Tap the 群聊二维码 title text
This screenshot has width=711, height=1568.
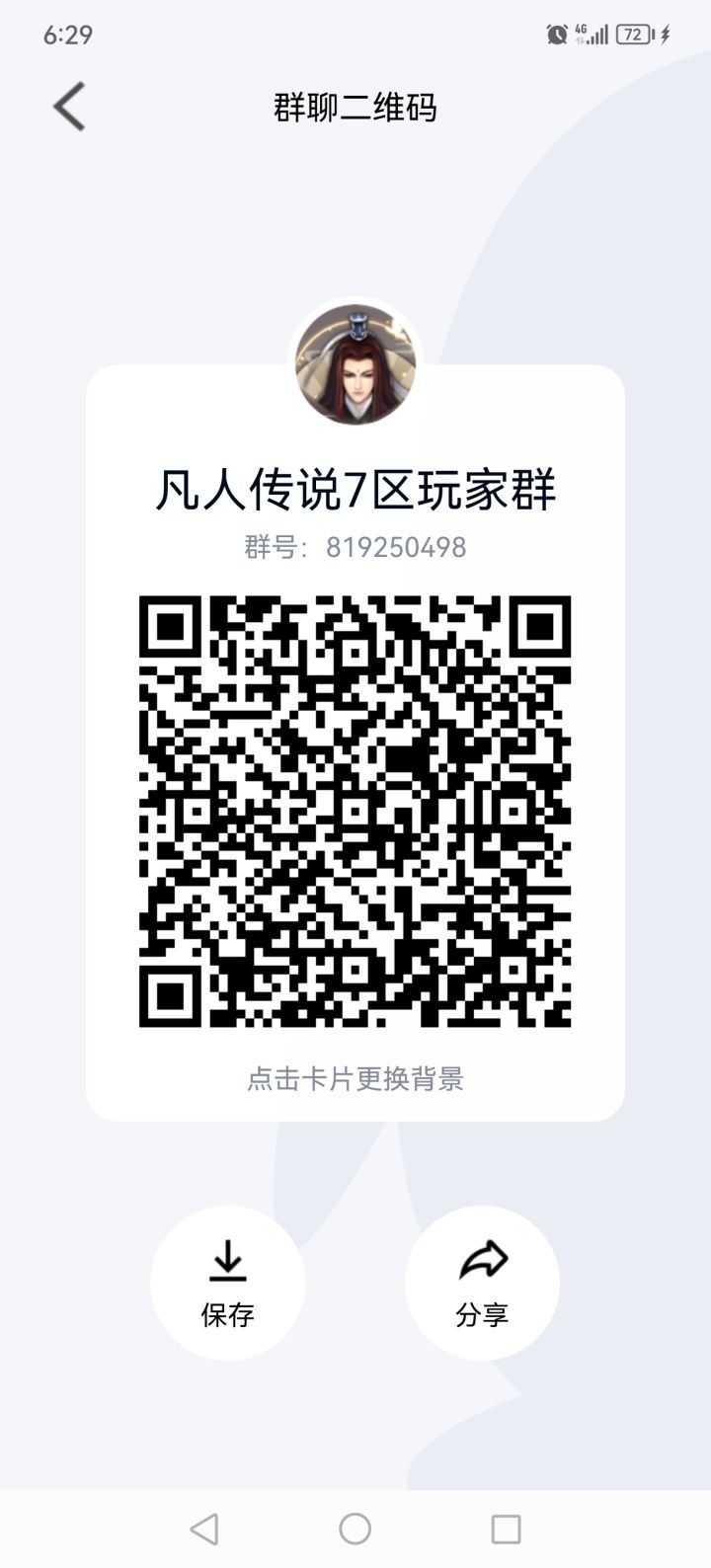pos(355,107)
